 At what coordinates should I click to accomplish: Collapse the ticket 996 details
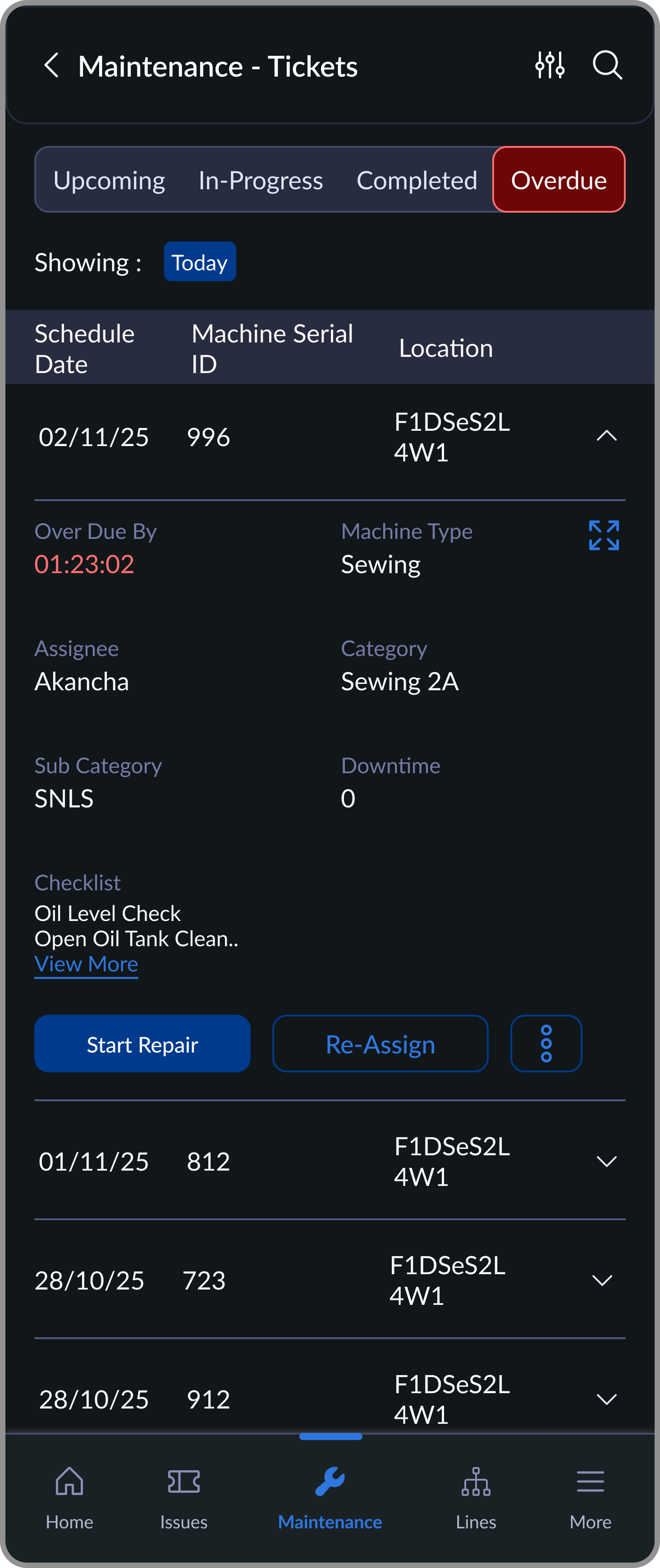pyautogui.click(x=606, y=436)
